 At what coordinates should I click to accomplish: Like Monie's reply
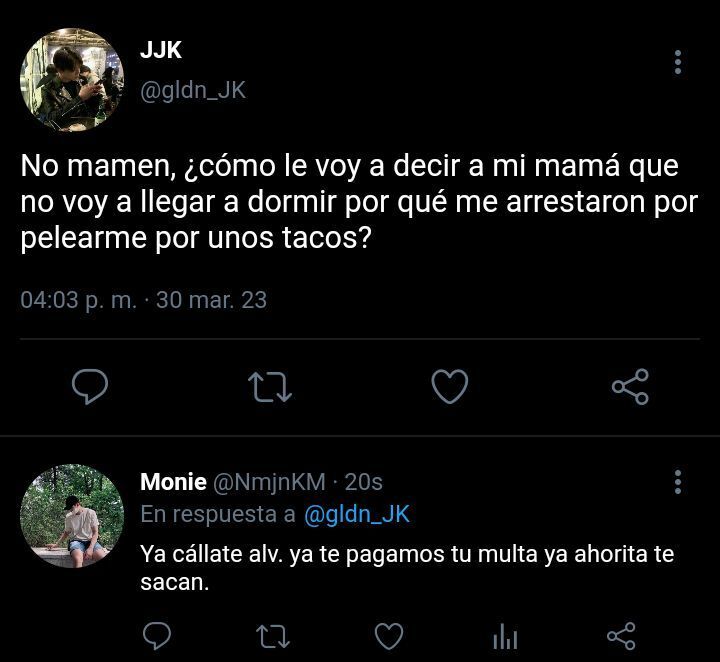(389, 635)
